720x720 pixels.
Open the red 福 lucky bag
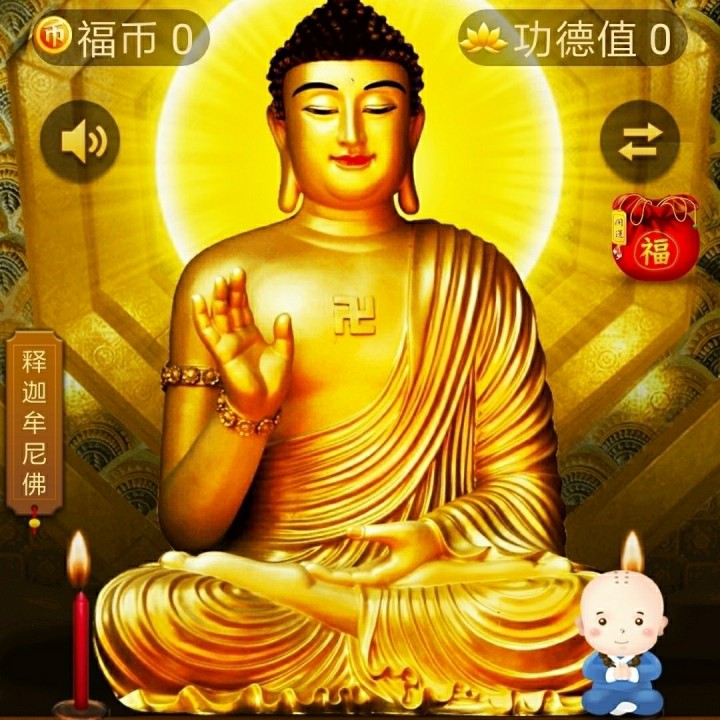click(x=655, y=238)
